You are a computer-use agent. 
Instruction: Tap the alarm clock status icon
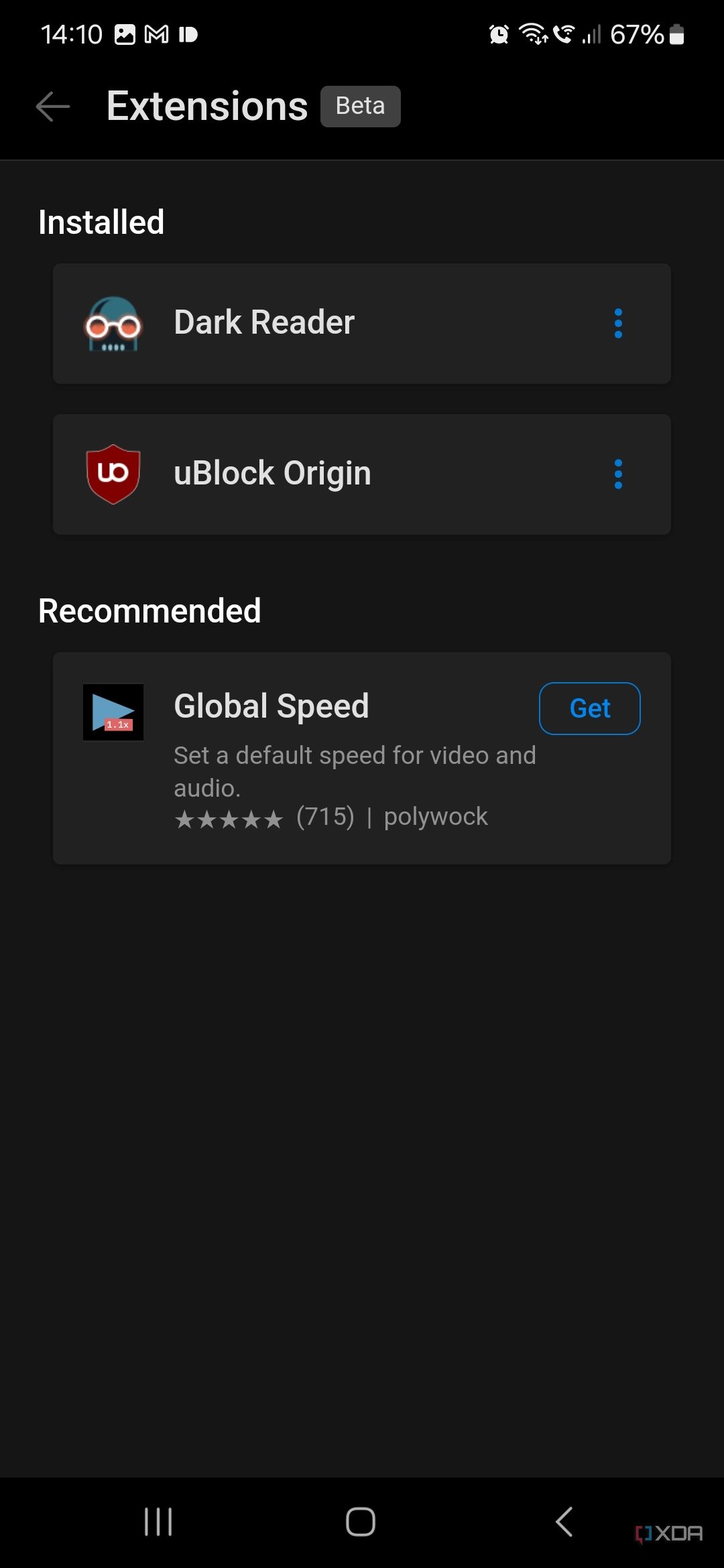497,35
